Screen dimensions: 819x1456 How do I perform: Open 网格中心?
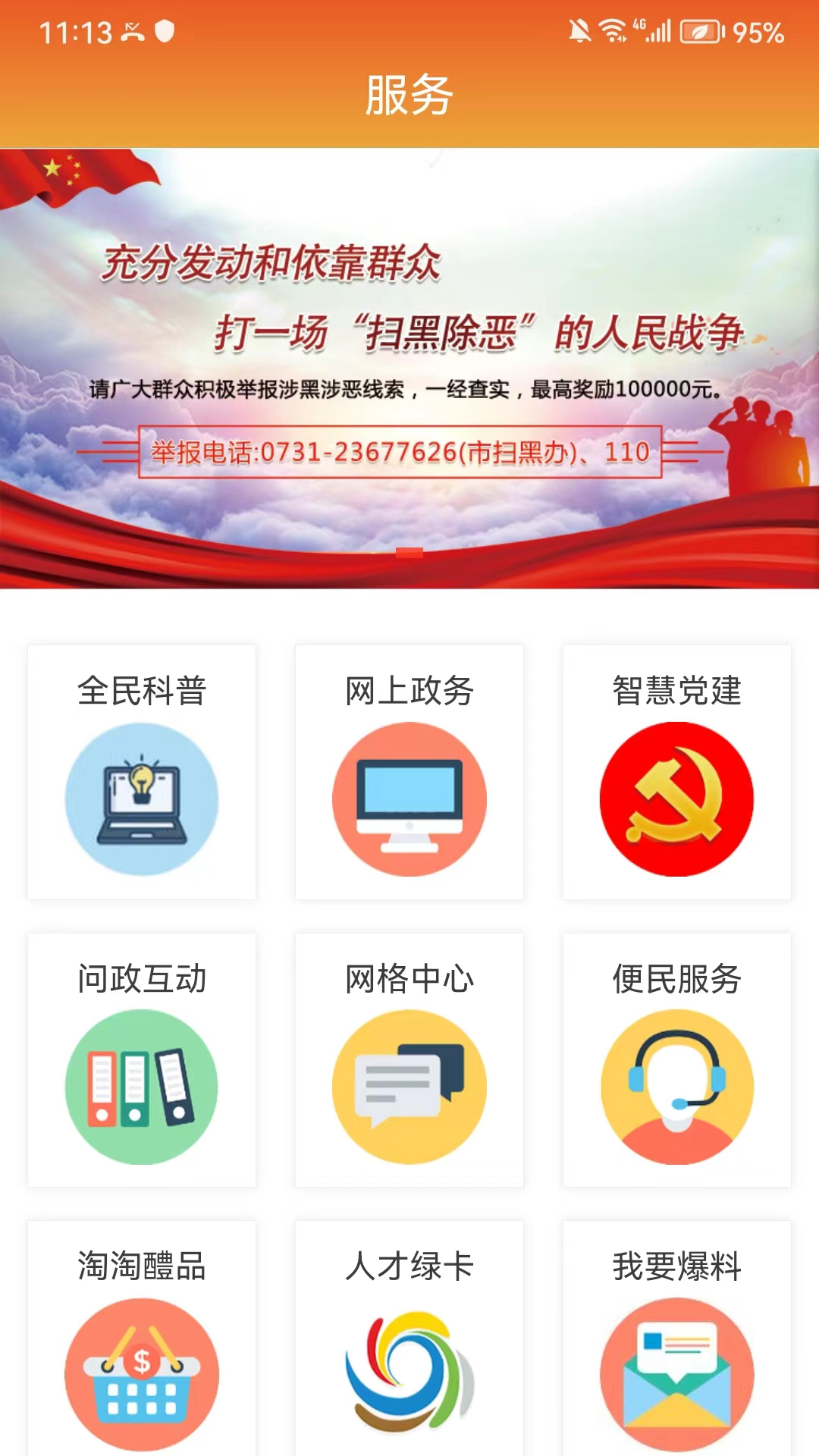[x=409, y=1062]
